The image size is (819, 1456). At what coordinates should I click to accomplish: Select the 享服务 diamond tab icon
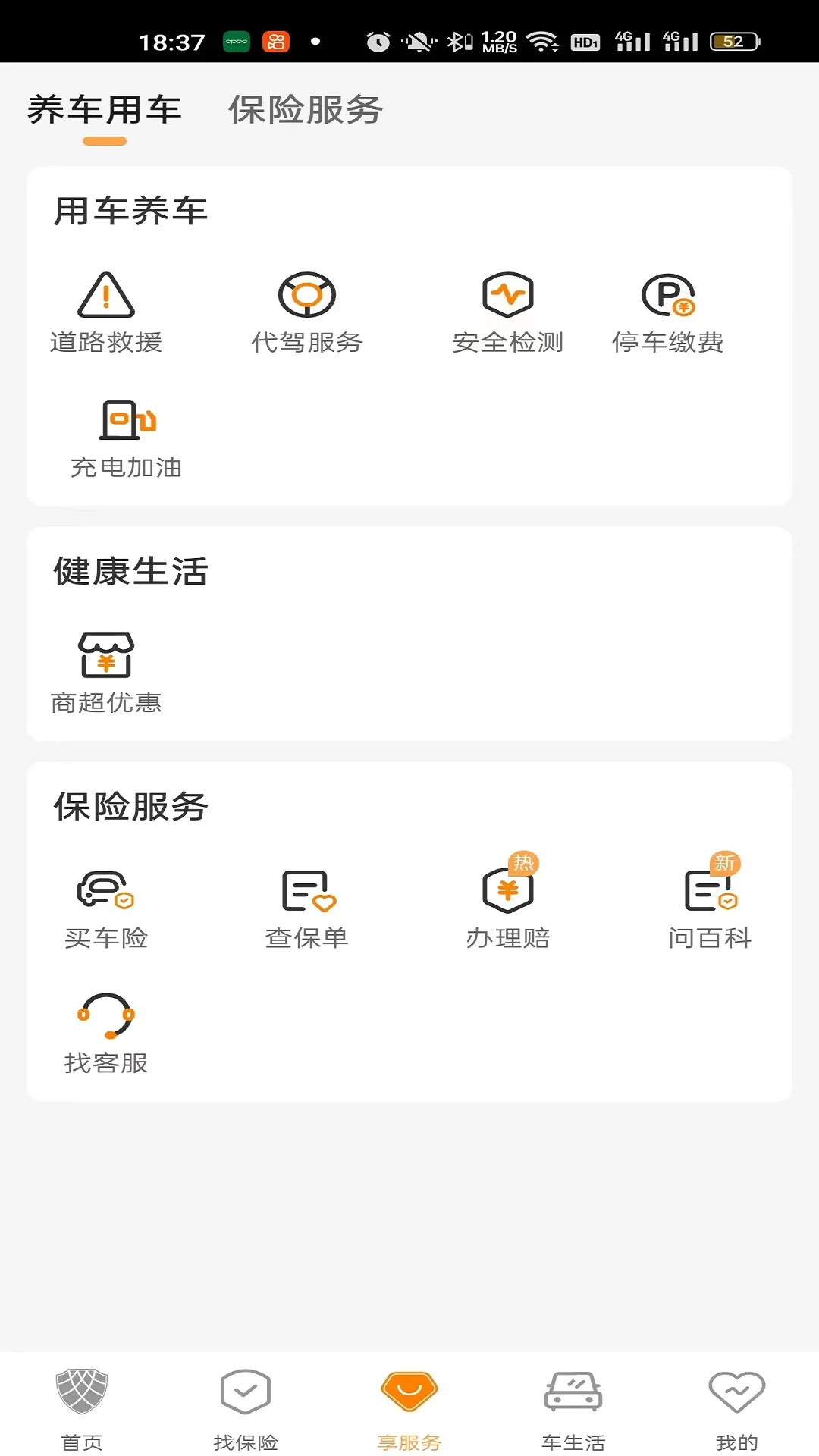[x=409, y=1390]
